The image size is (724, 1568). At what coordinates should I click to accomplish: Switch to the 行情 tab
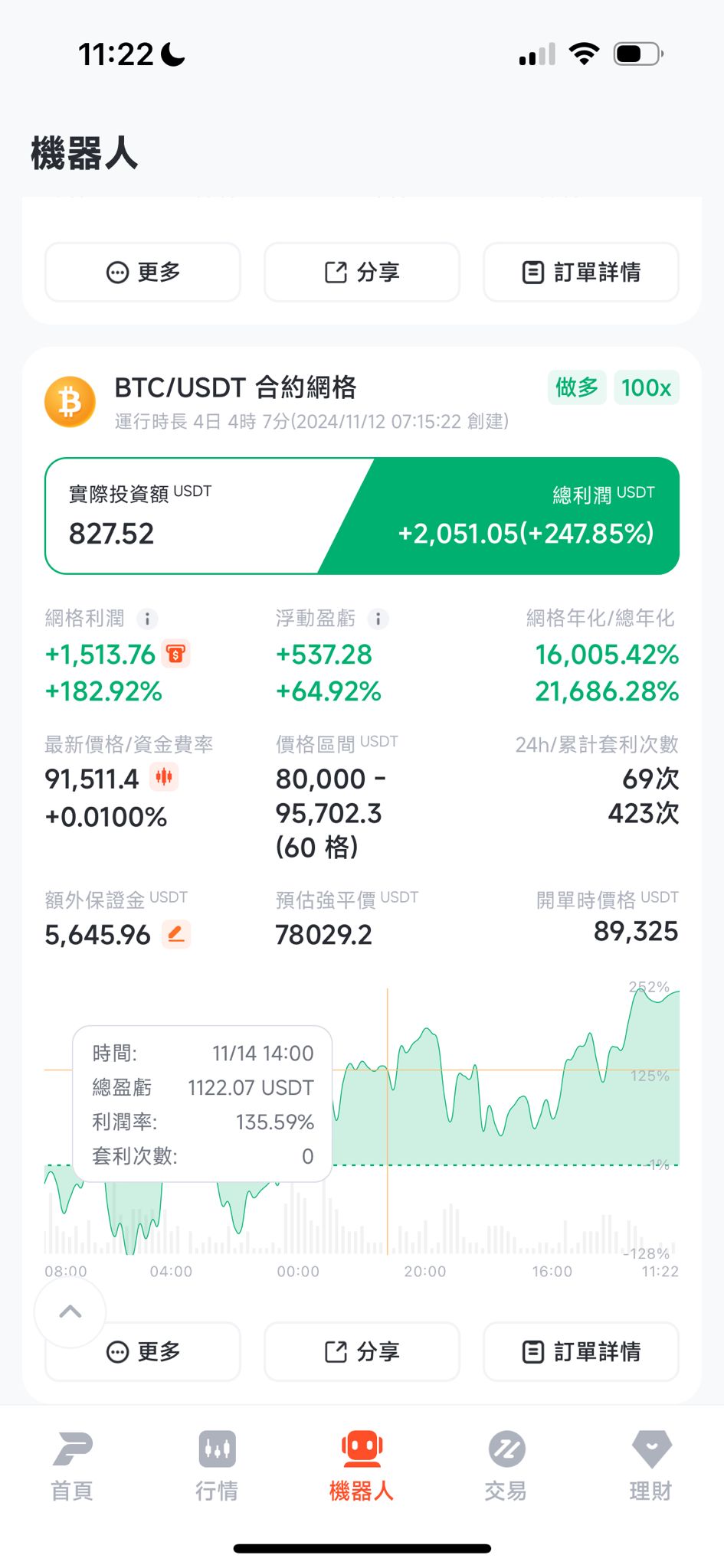click(x=217, y=1465)
